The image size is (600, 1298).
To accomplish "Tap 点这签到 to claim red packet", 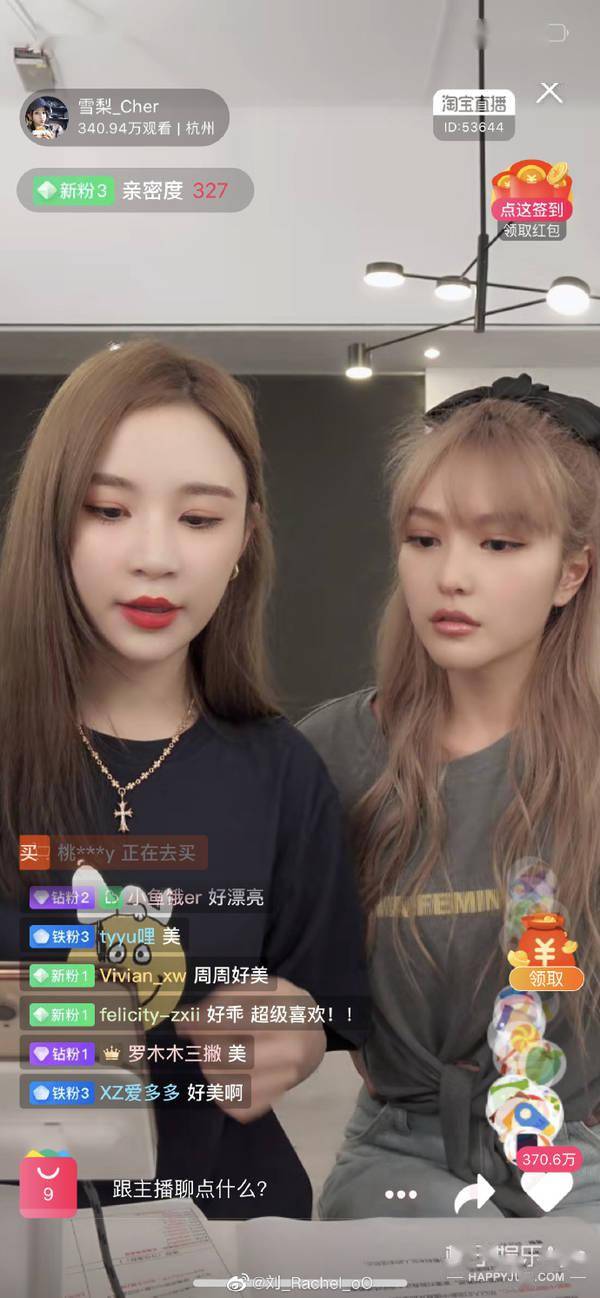I will point(531,209).
